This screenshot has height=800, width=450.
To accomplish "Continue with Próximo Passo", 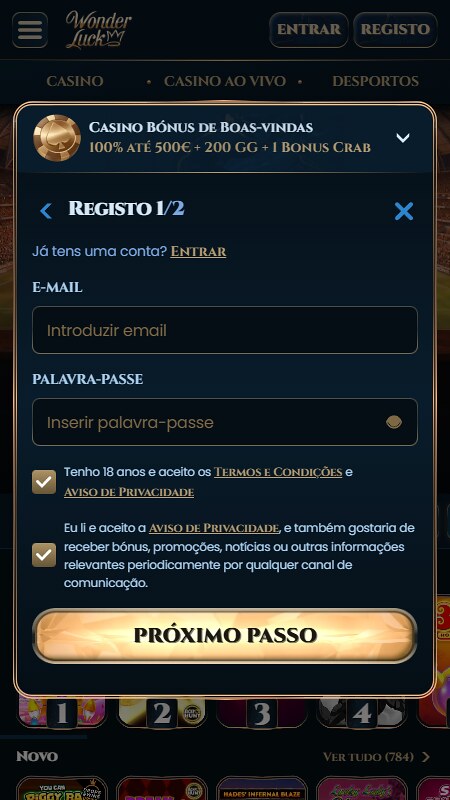I will tap(225, 636).
